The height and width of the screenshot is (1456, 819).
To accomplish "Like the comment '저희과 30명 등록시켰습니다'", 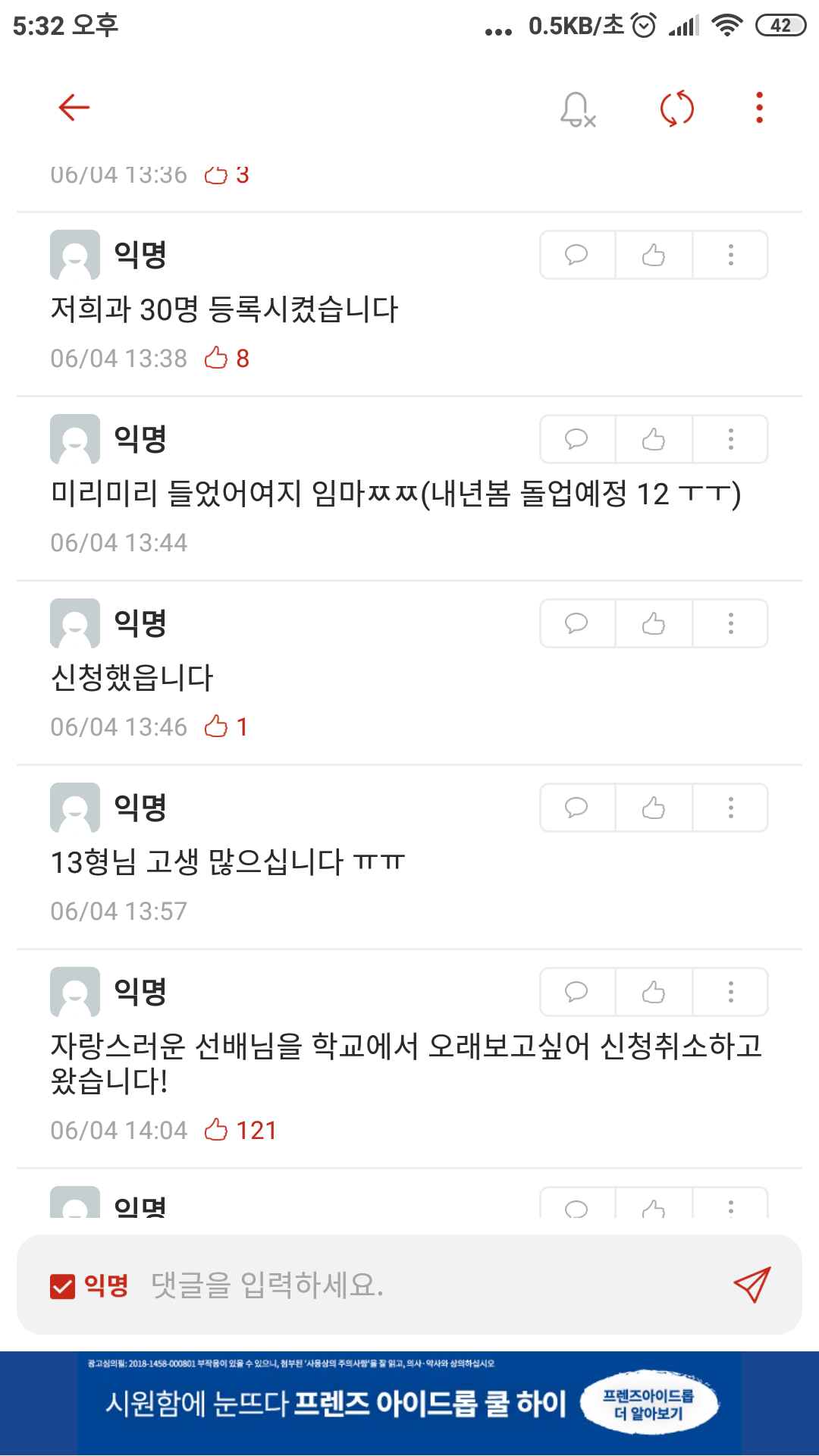I will pos(654,255).
